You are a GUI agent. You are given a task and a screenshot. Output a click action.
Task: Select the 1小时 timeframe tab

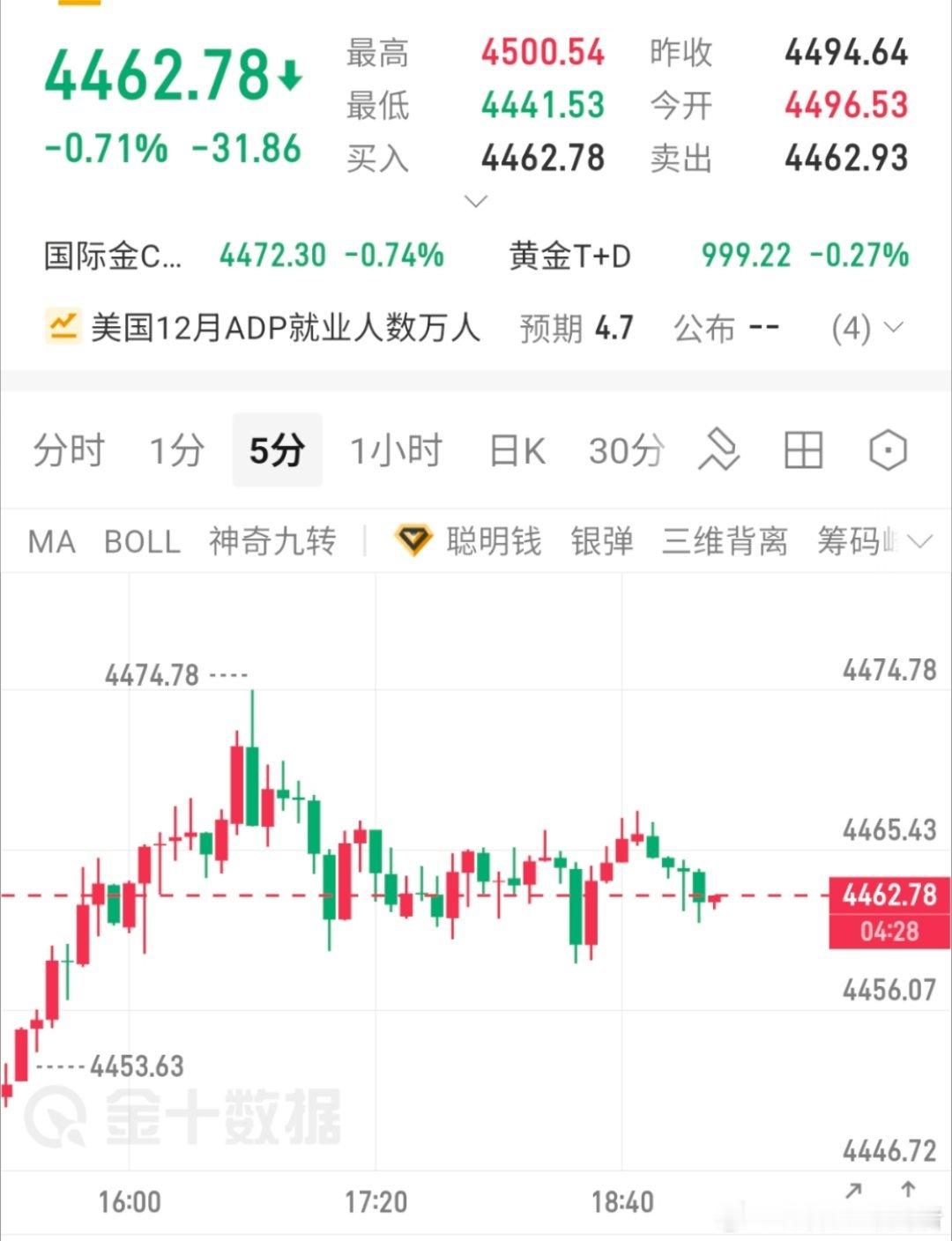point(396,450)
